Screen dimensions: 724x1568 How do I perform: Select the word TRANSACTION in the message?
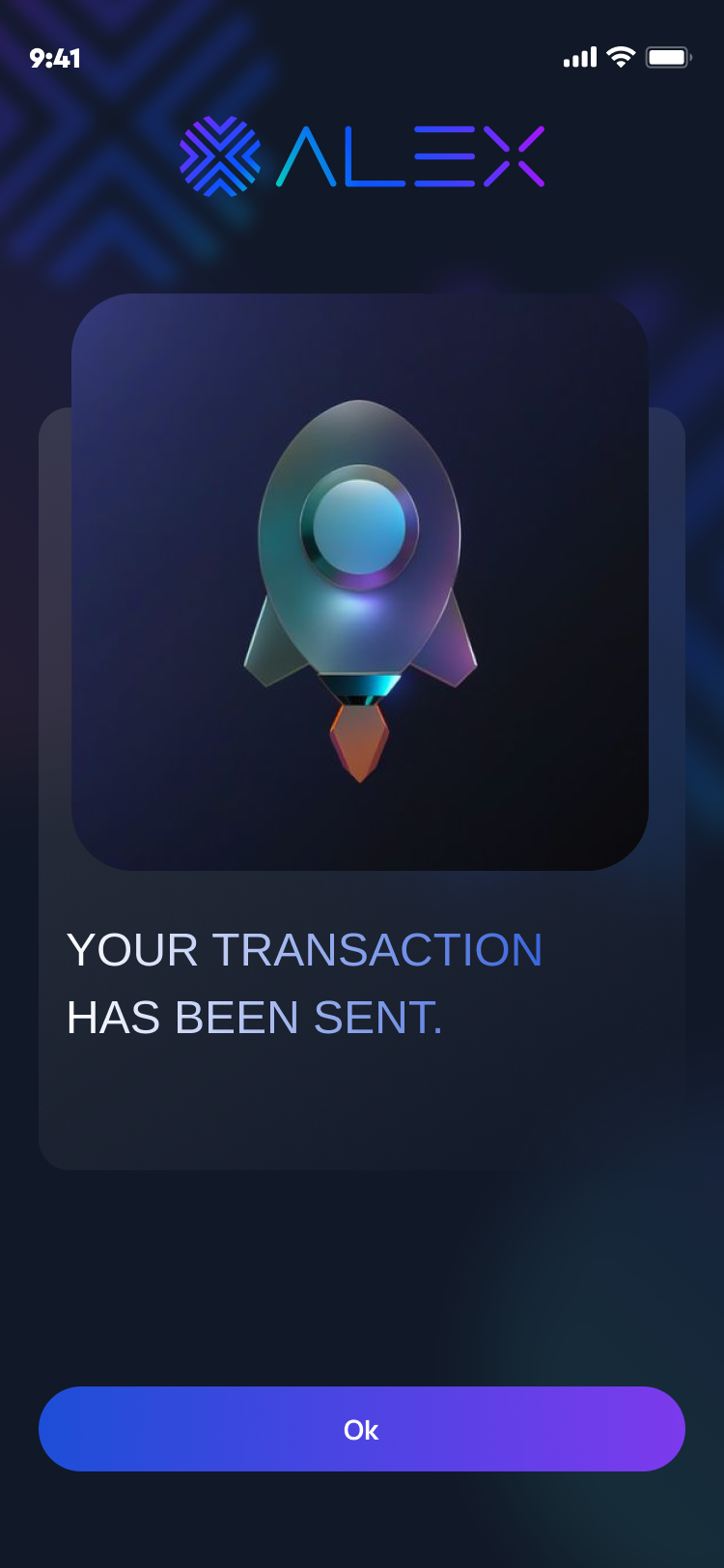(x=376, y=949)
